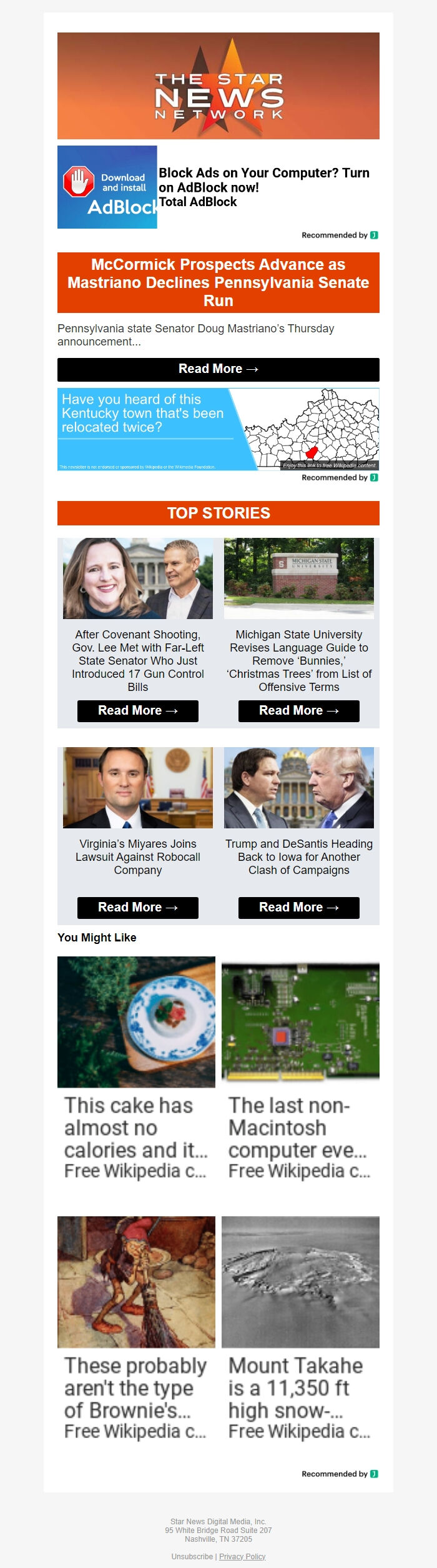Read more on Michigan State language guide
The image size is (437, 1568).
pyautogui.click(x=298, y=711)
